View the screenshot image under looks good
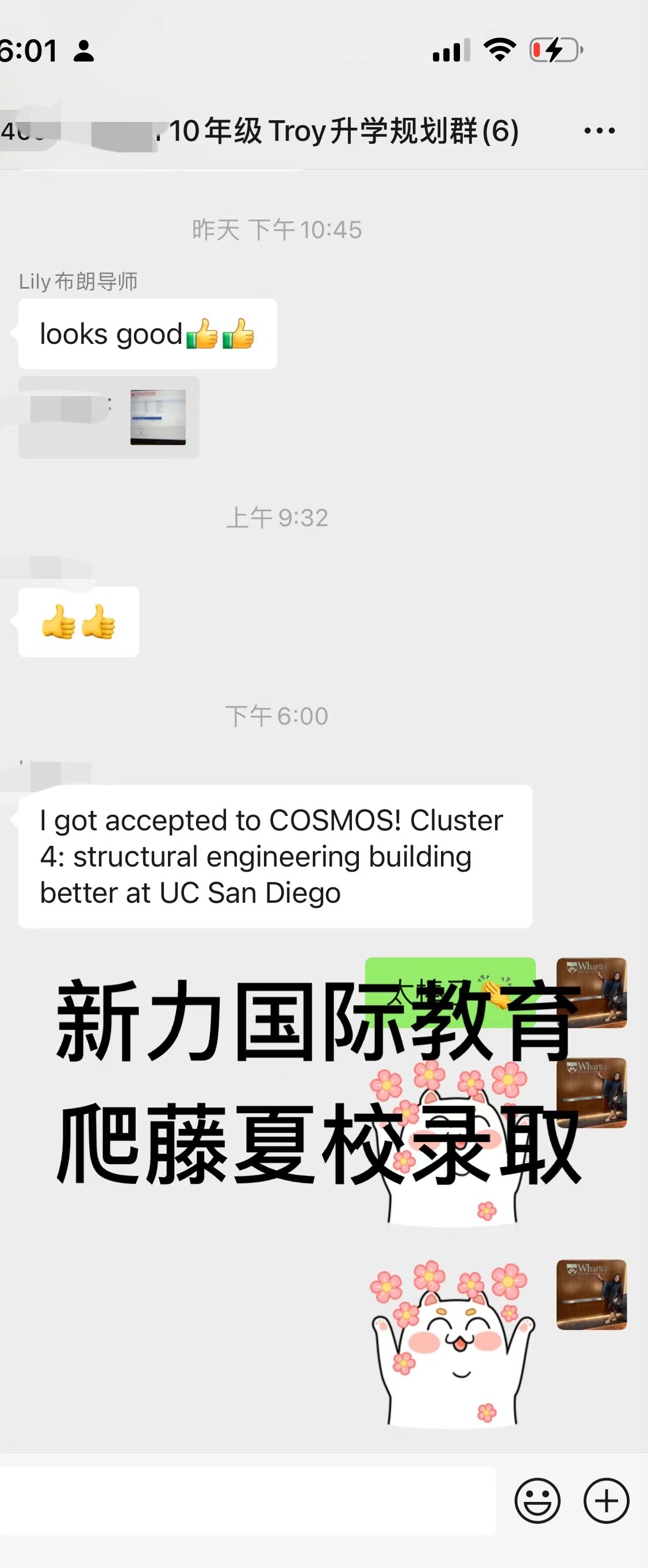648x1568 pixels. pos(158,417)
